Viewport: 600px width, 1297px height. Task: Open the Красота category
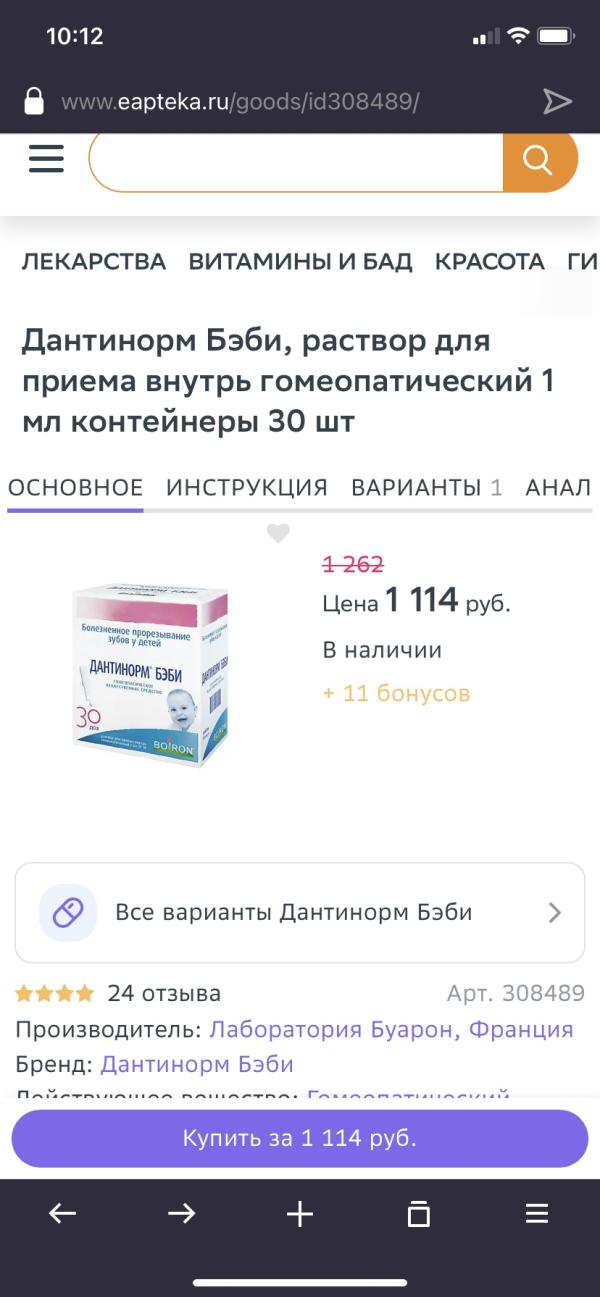(x=489, y=262)
